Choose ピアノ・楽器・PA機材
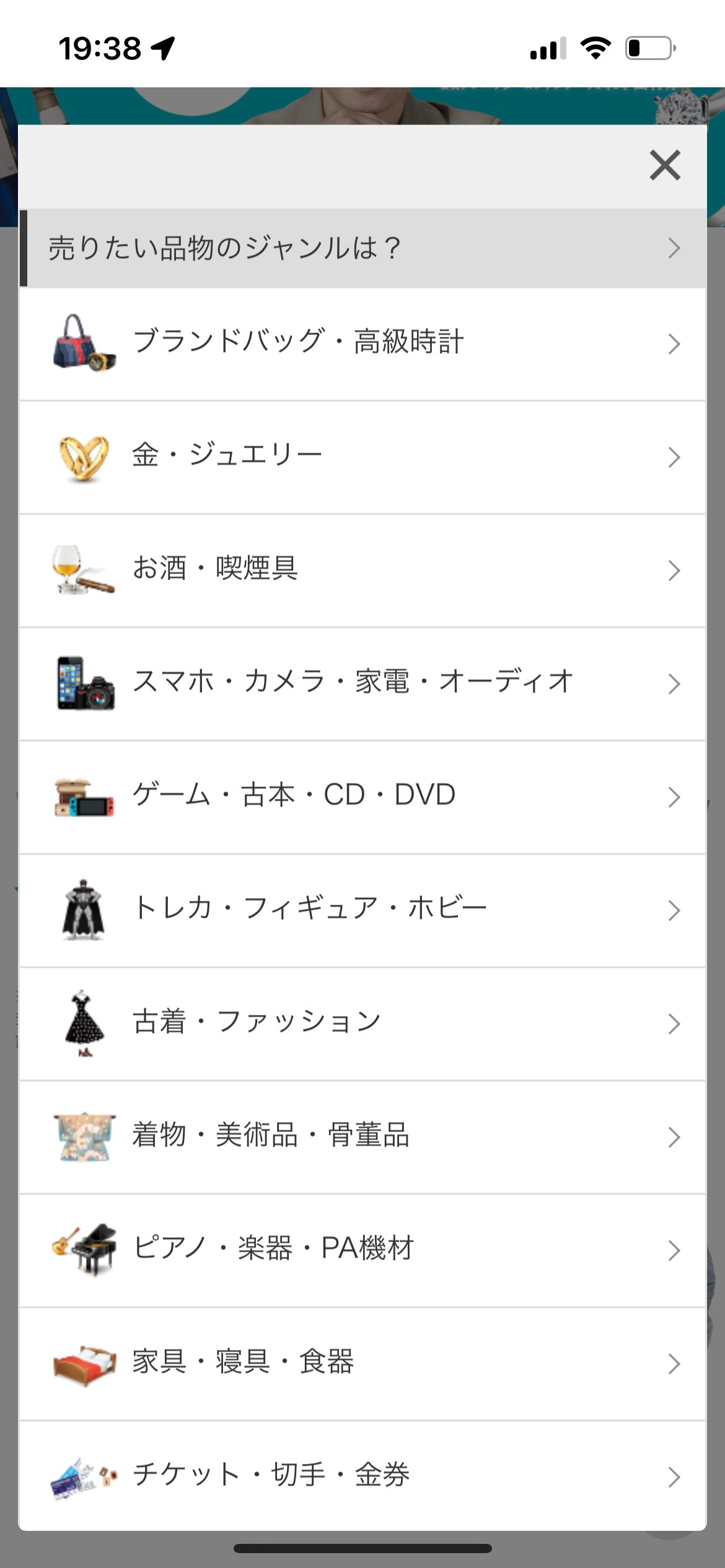 [x=362, y=1250]
